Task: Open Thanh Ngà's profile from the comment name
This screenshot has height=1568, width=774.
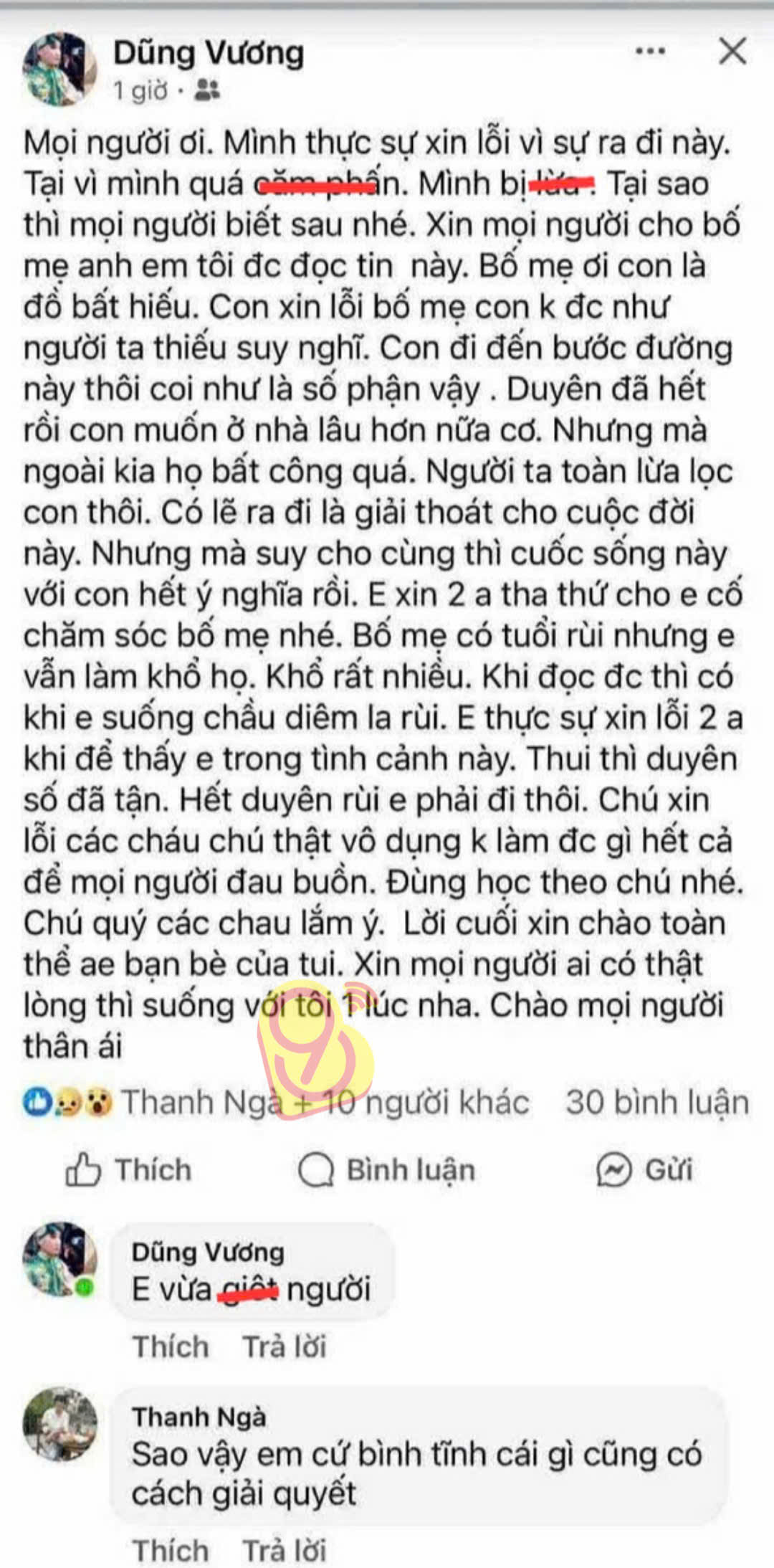Action: (199, 1417)
